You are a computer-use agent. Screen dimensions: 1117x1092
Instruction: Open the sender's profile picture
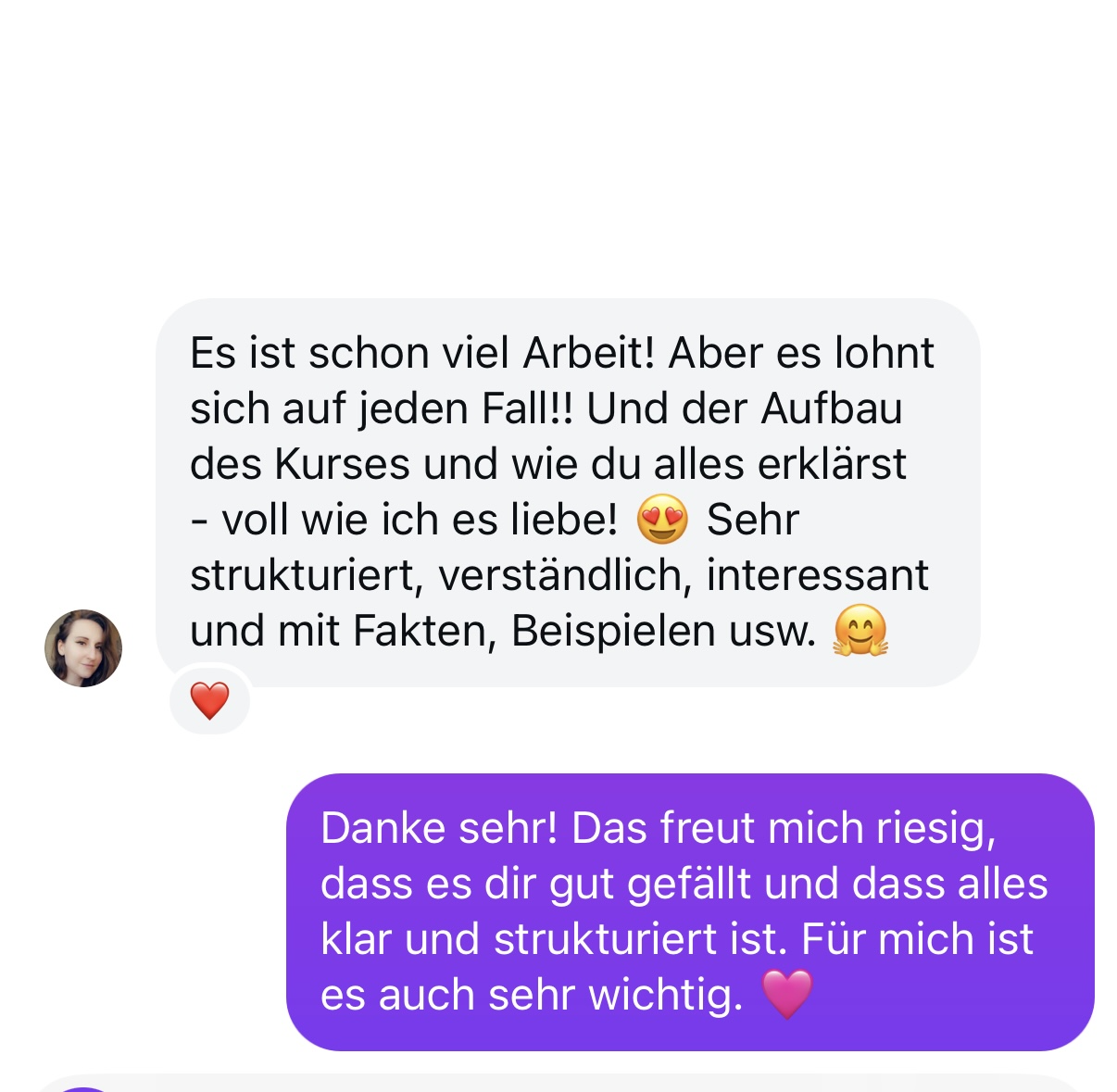coord(83,648)
